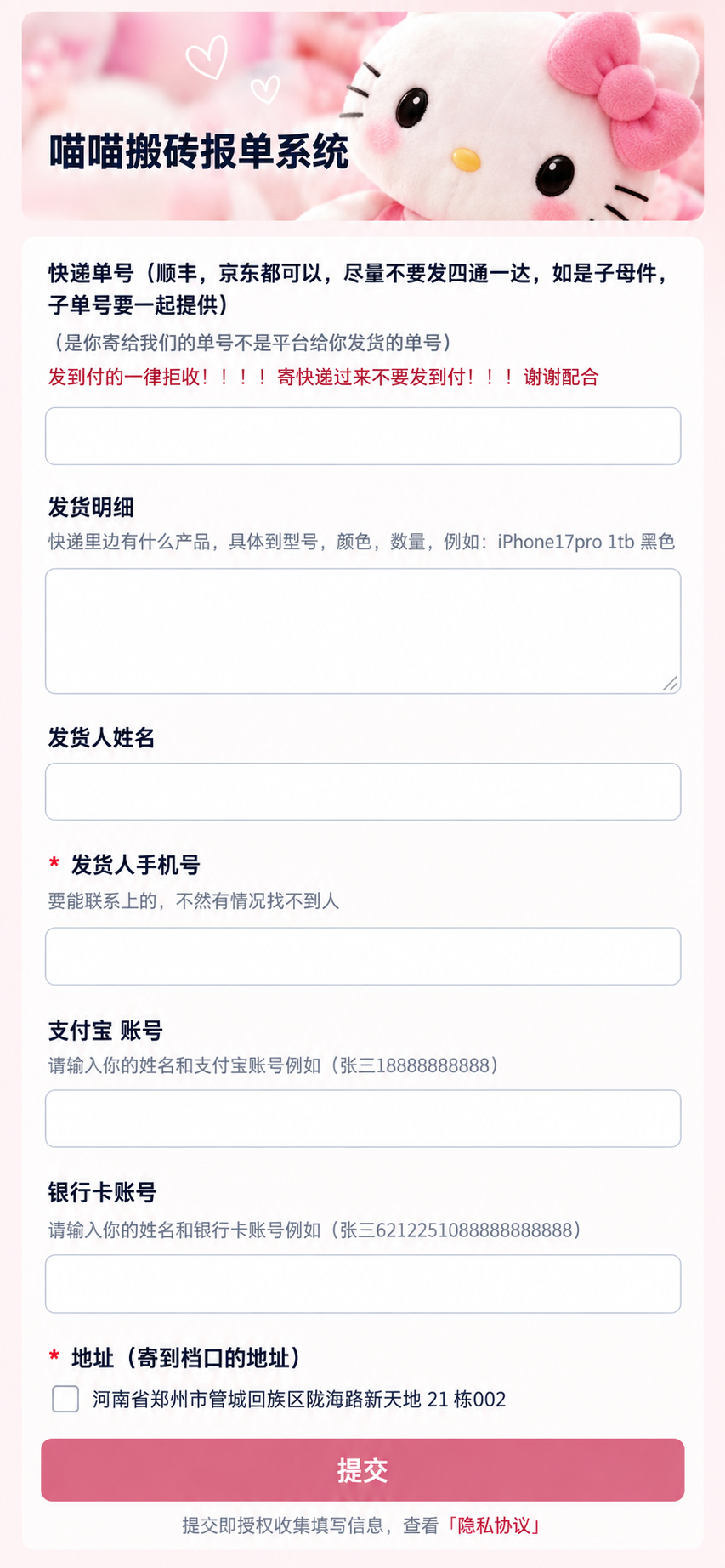Focus the 支付宝 账号 field
This screenshot has height=1568, width=725.
[363, 1119]
